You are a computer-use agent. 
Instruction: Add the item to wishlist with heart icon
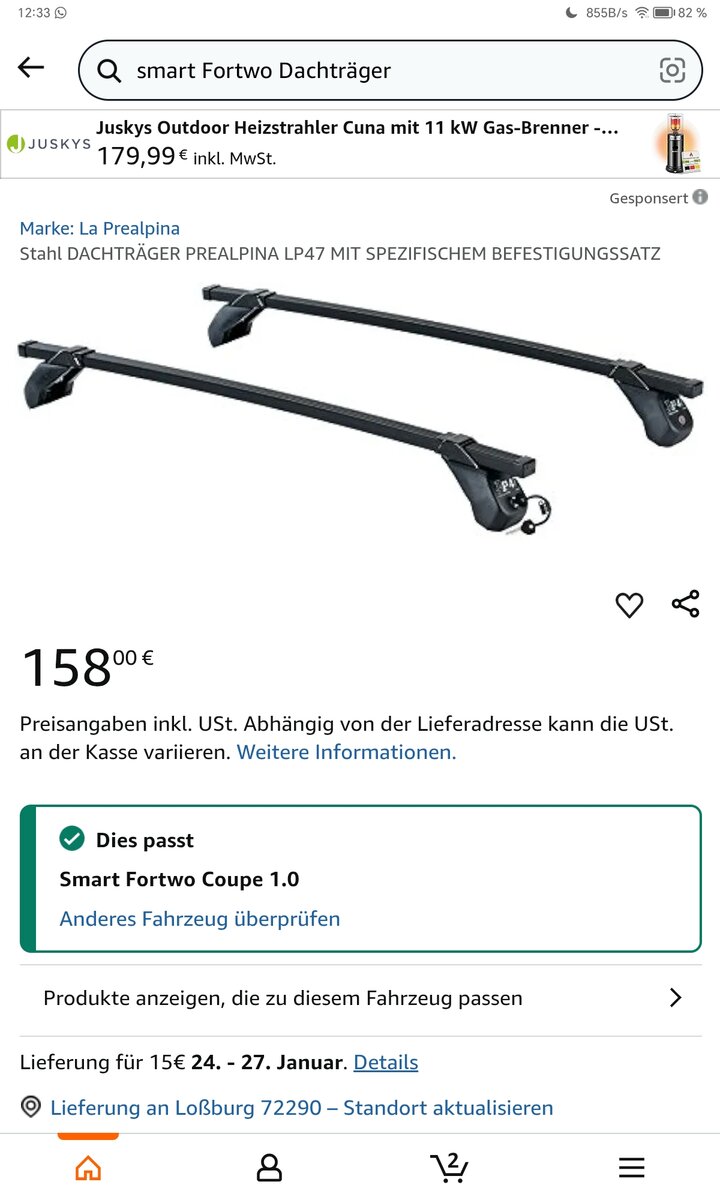point(629,605)
